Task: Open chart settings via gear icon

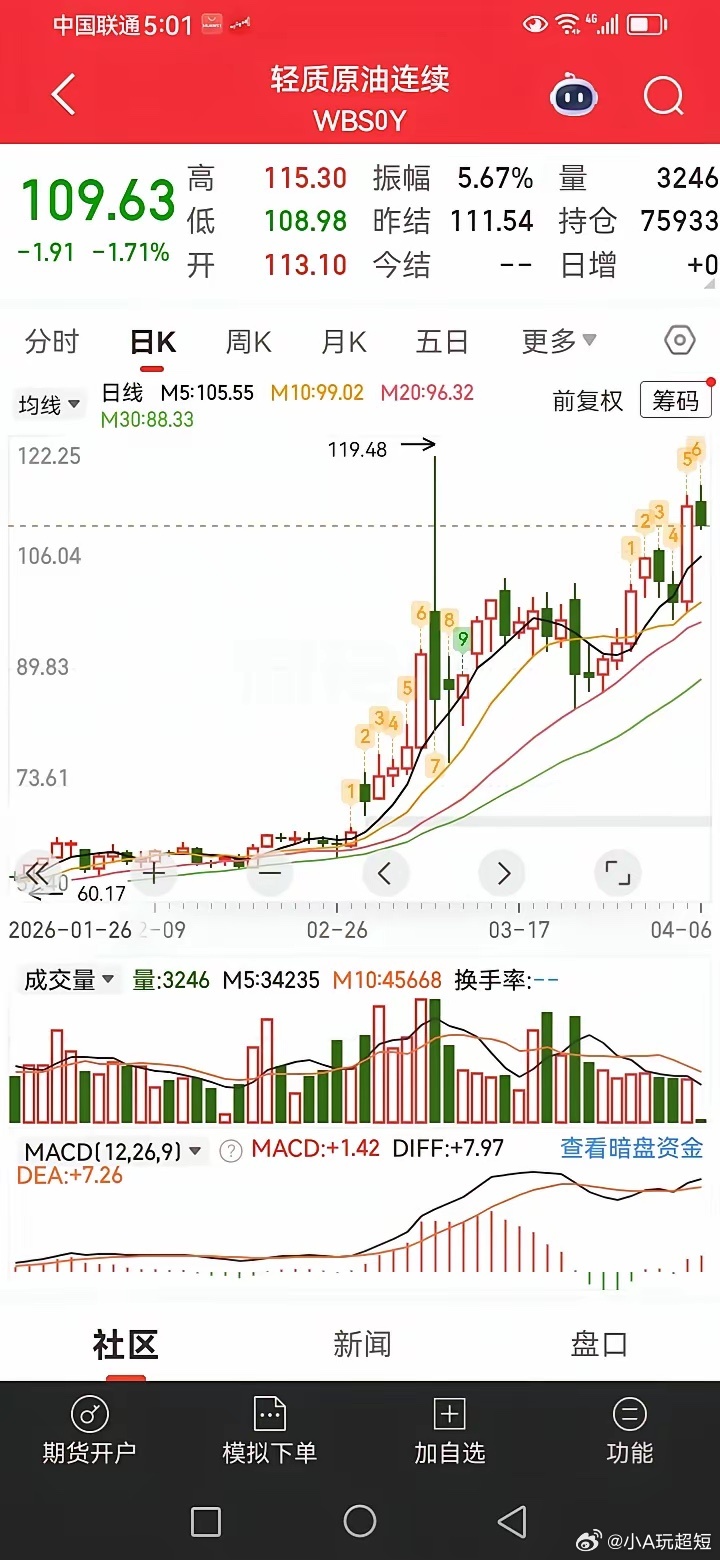Action: (678, 341)
